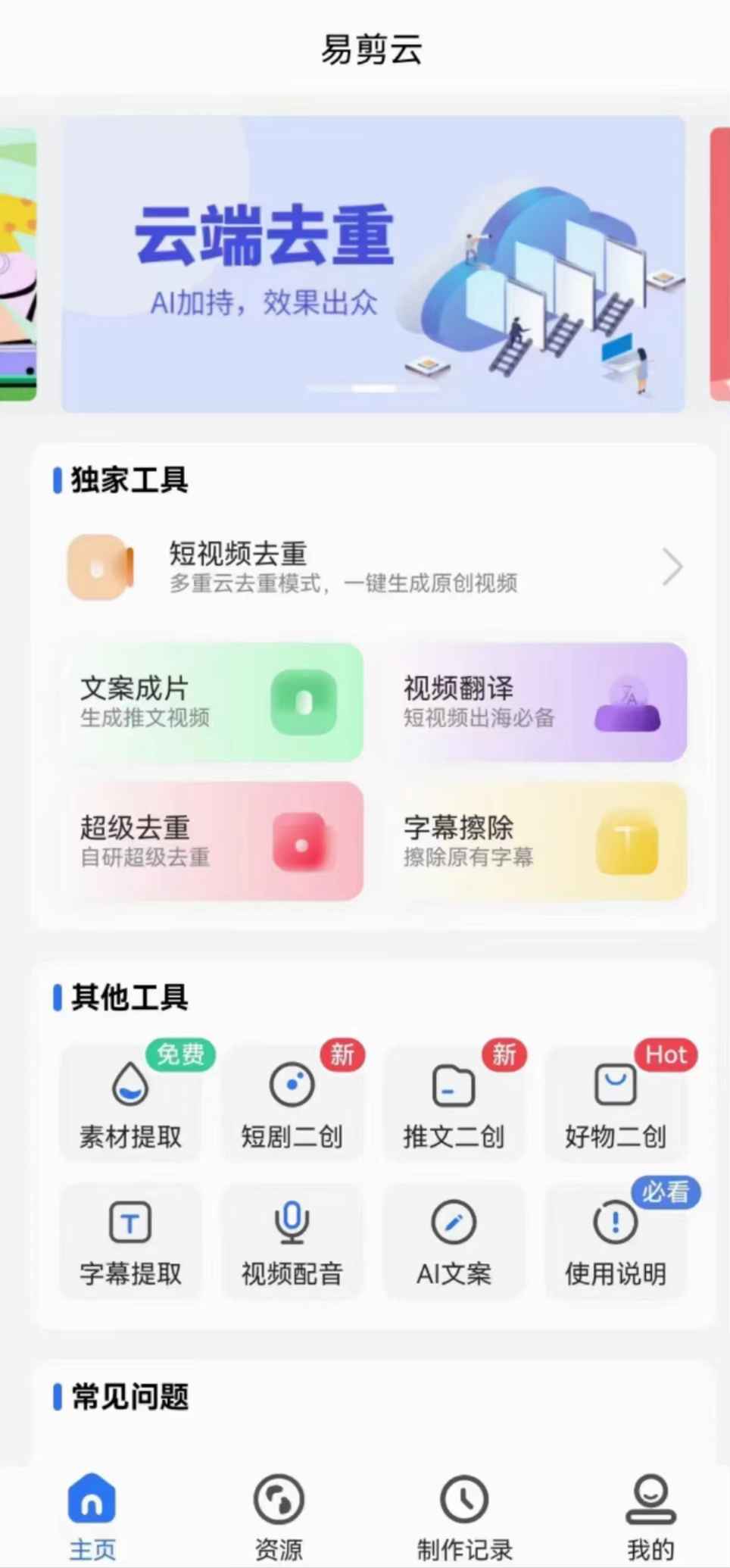
Task: View the 使用说明 usage instructions
Action: [616, 1242]
